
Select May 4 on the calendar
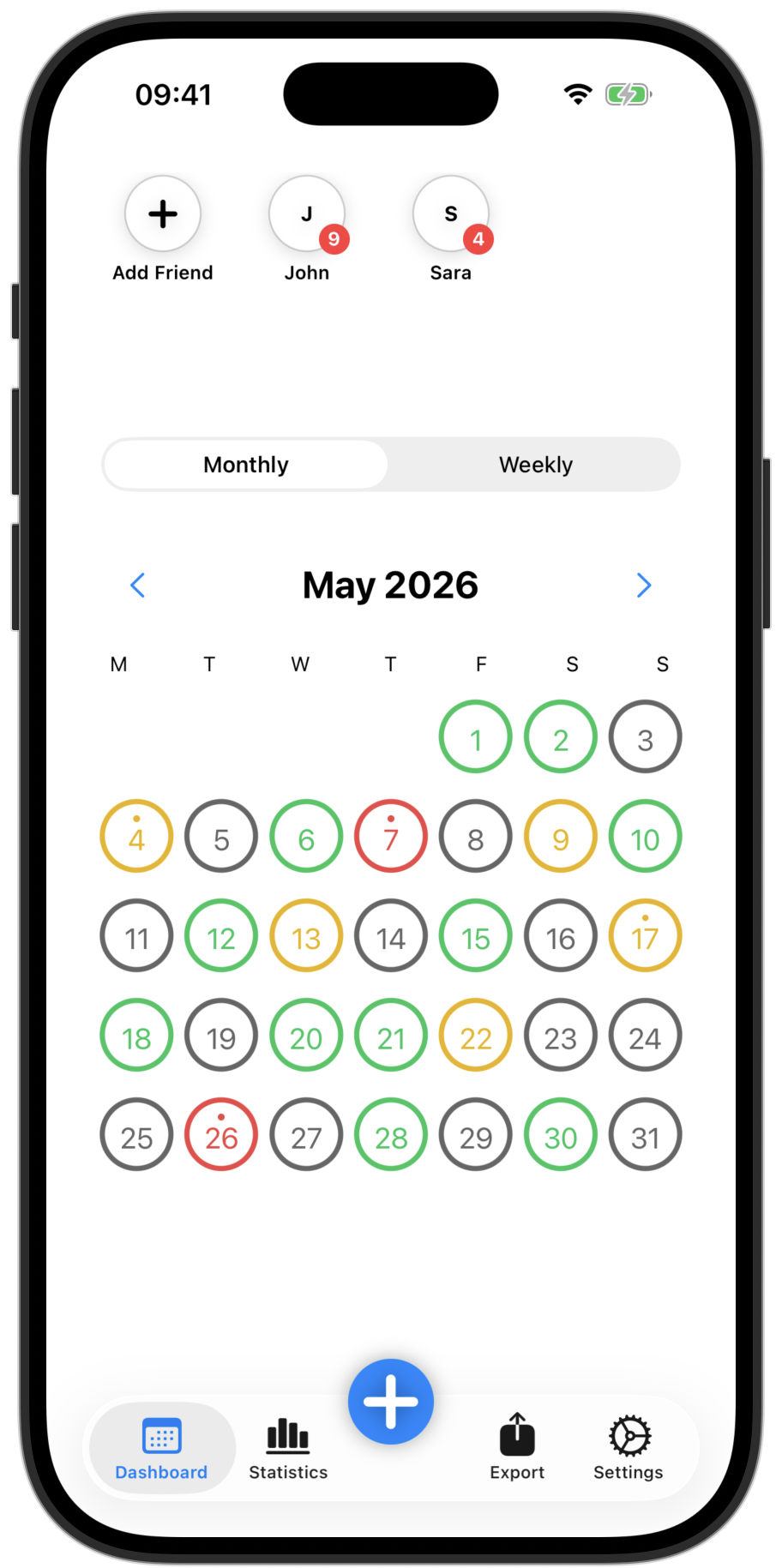point(136,836)
